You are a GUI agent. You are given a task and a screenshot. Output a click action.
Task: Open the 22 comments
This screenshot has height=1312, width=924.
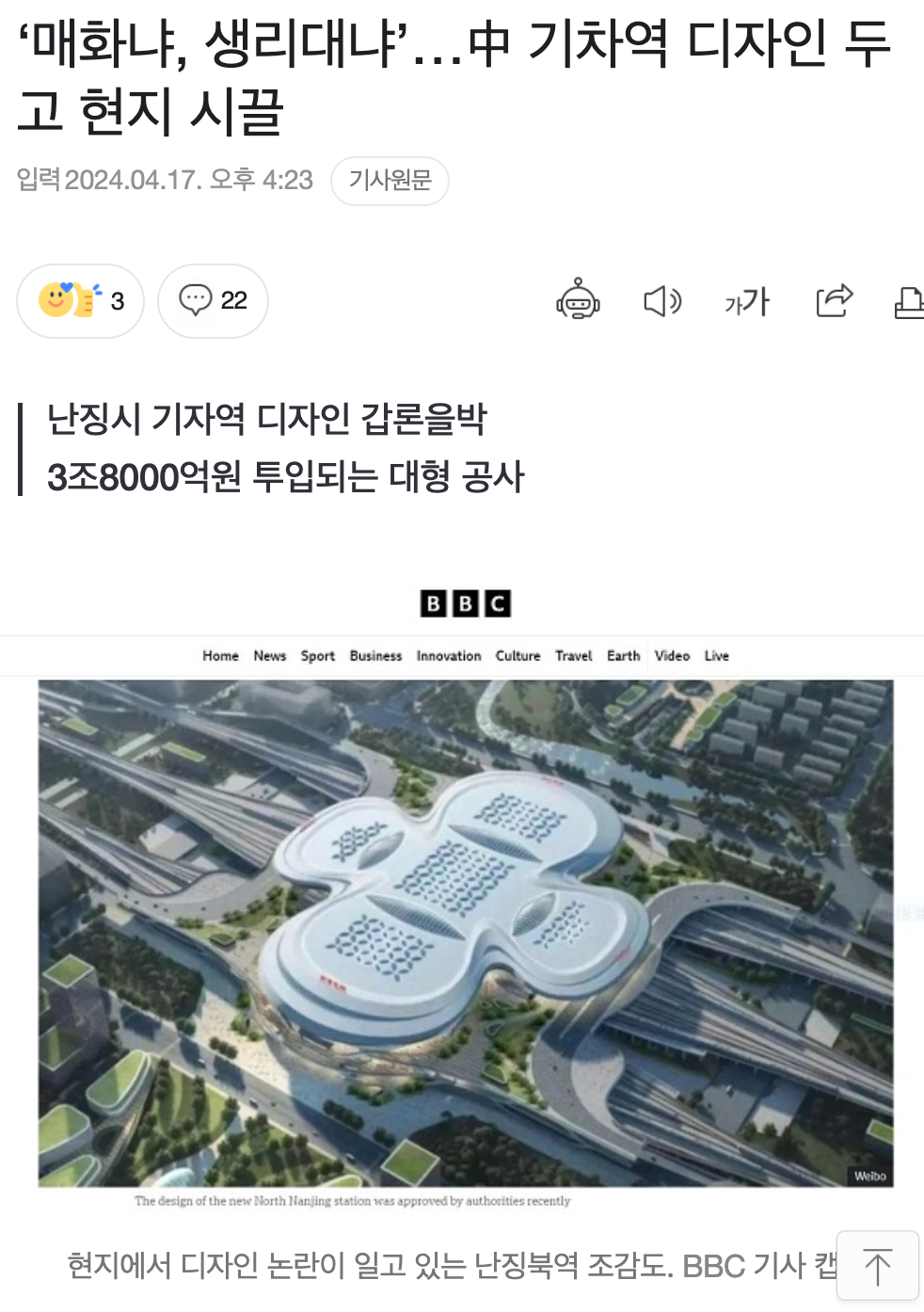pyautogui.click(x=213, y=301)
